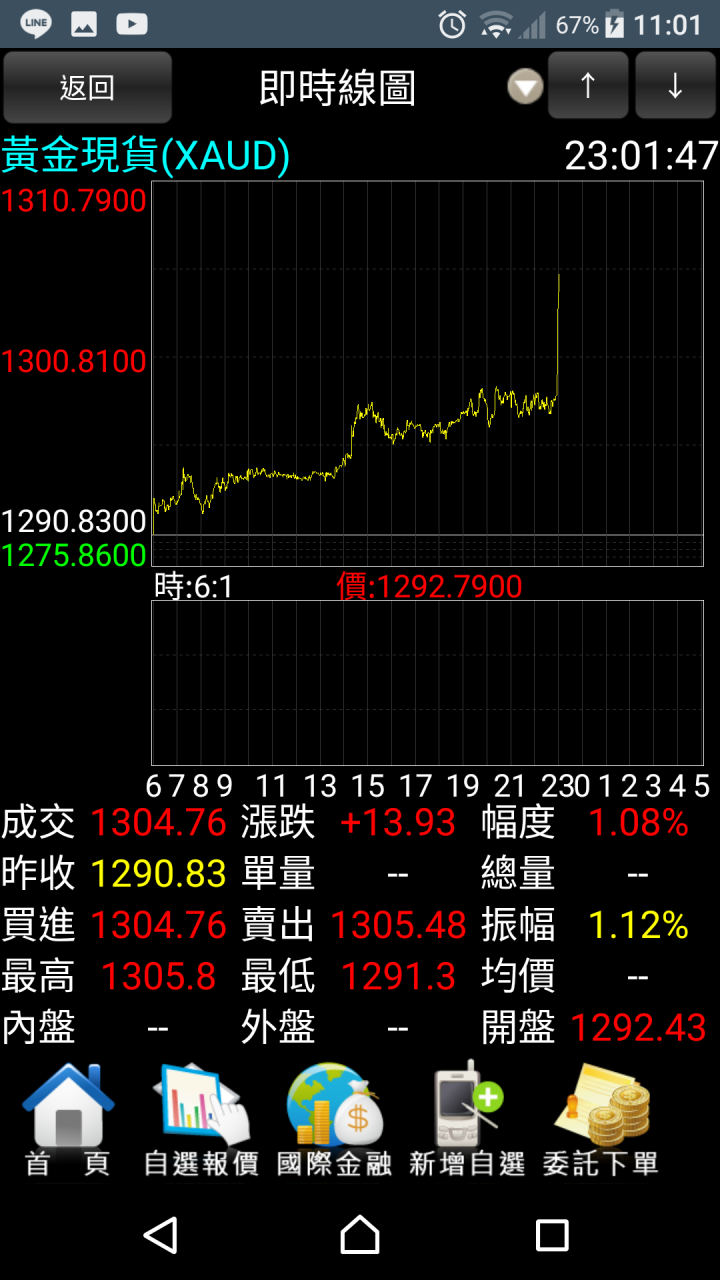Tap the 返回 back button
Image resolution: width=720 pixels, height=1280 pixels.
tap(87, 88)
